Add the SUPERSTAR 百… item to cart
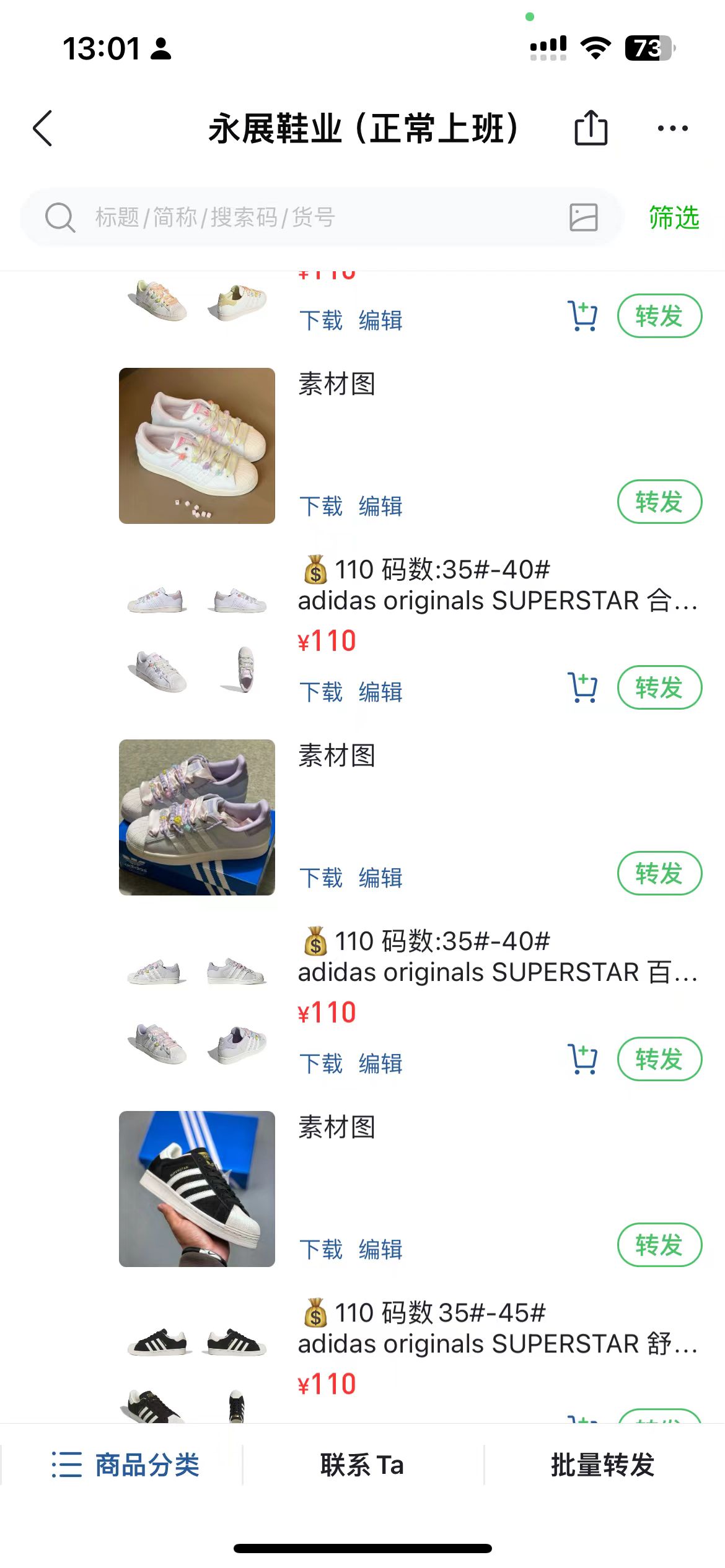Image resolution: width=725 pixels, height=1568 pixels. tap(582, 1059)
